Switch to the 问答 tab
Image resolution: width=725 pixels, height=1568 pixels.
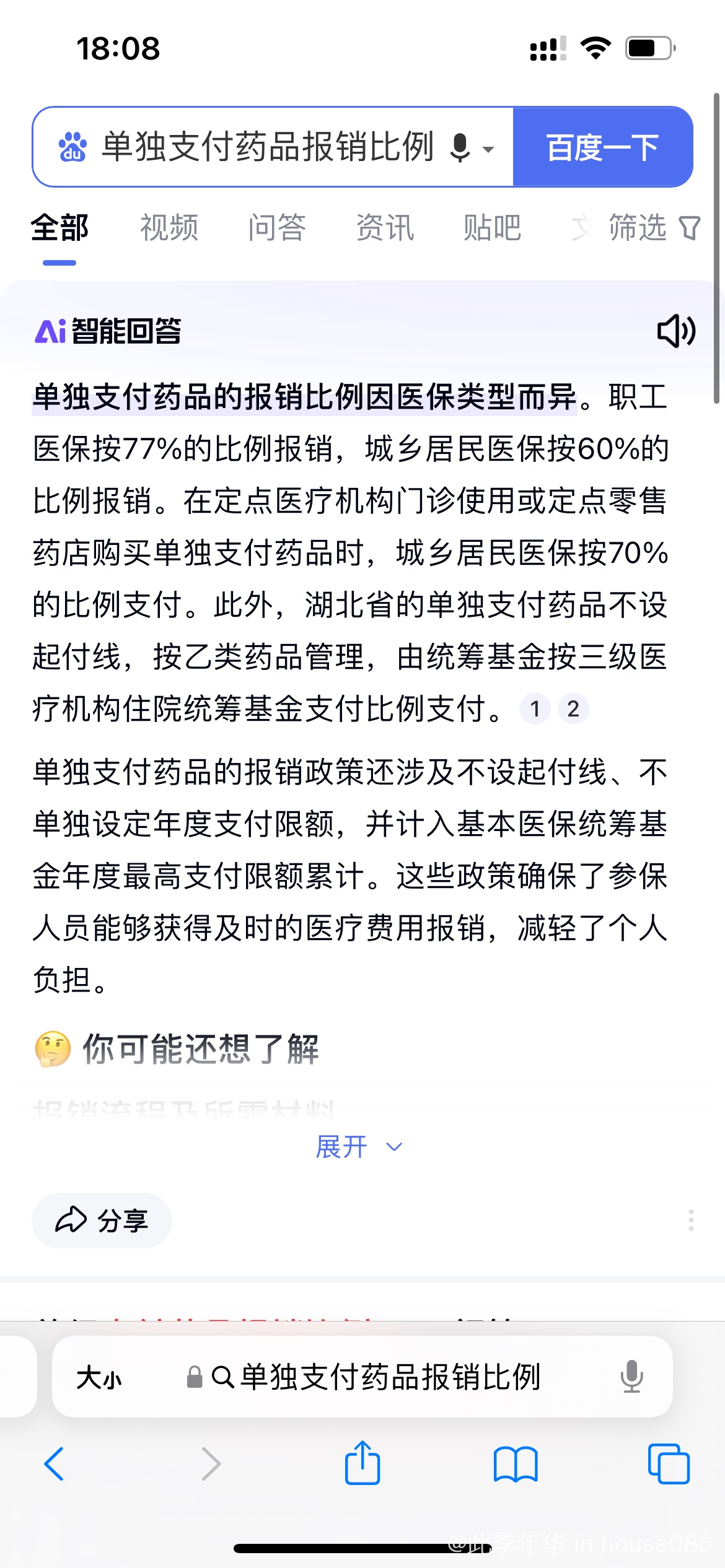point(277,227)
